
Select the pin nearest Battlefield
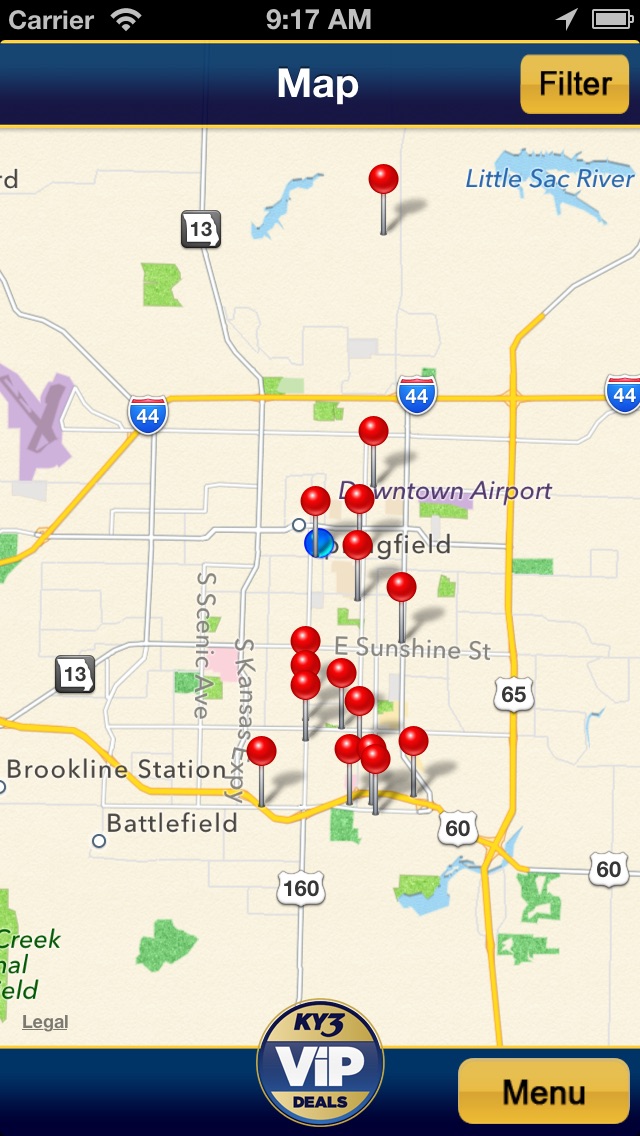pos(261,752)
